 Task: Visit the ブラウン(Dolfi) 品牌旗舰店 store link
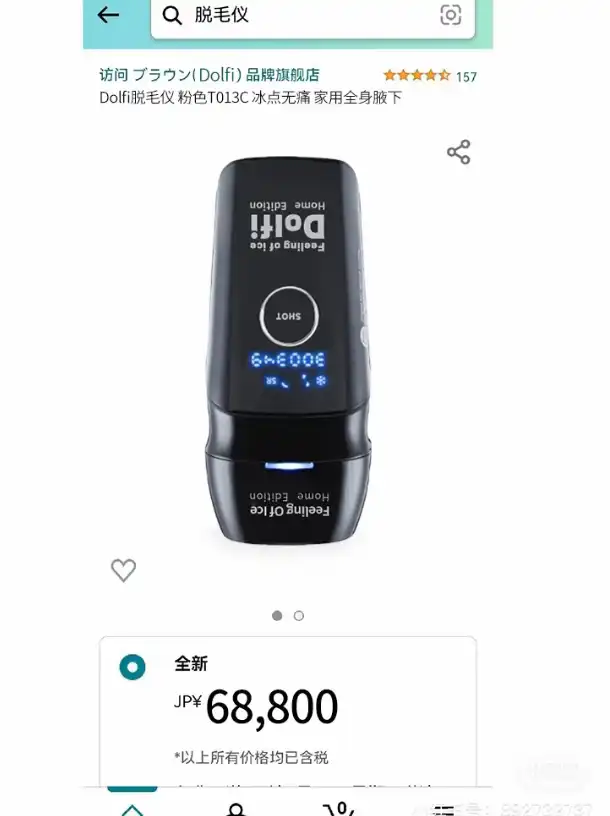[x=209, y=75]
